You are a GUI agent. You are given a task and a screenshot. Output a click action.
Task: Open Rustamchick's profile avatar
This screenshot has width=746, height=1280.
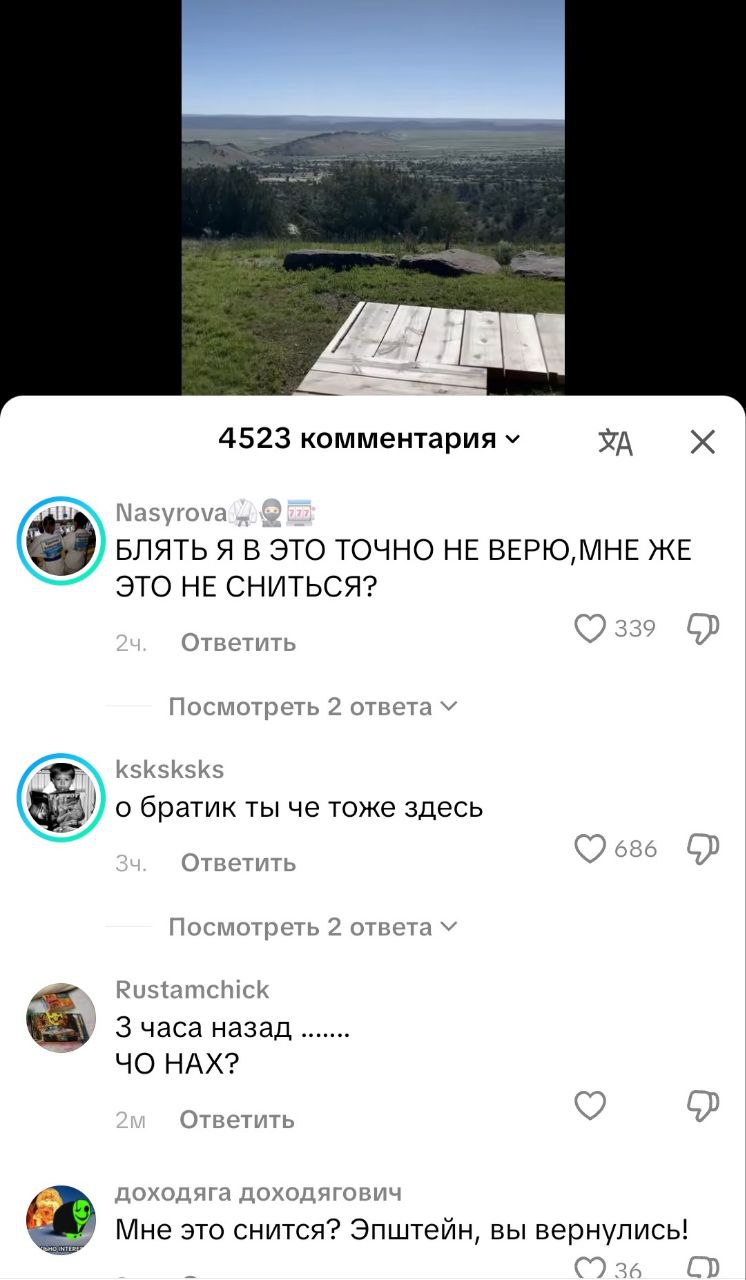click(x=61, y=1018)
